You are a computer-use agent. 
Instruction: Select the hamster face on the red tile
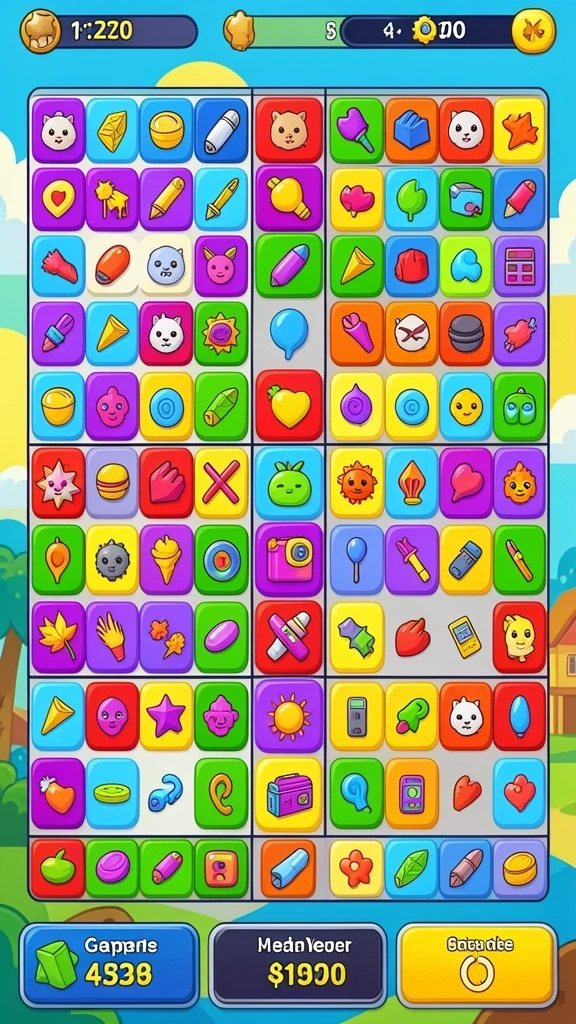point(289,129)
